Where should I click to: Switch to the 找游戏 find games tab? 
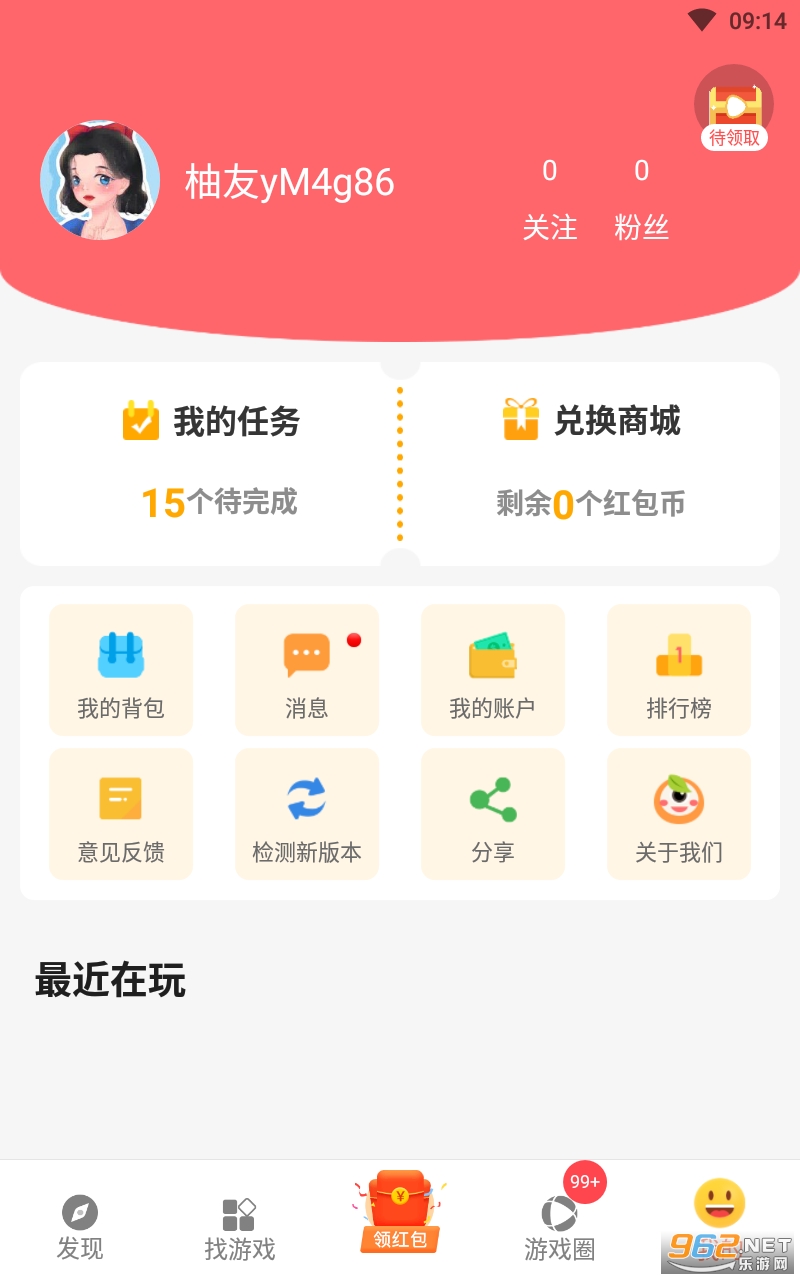coord(240,1227)
